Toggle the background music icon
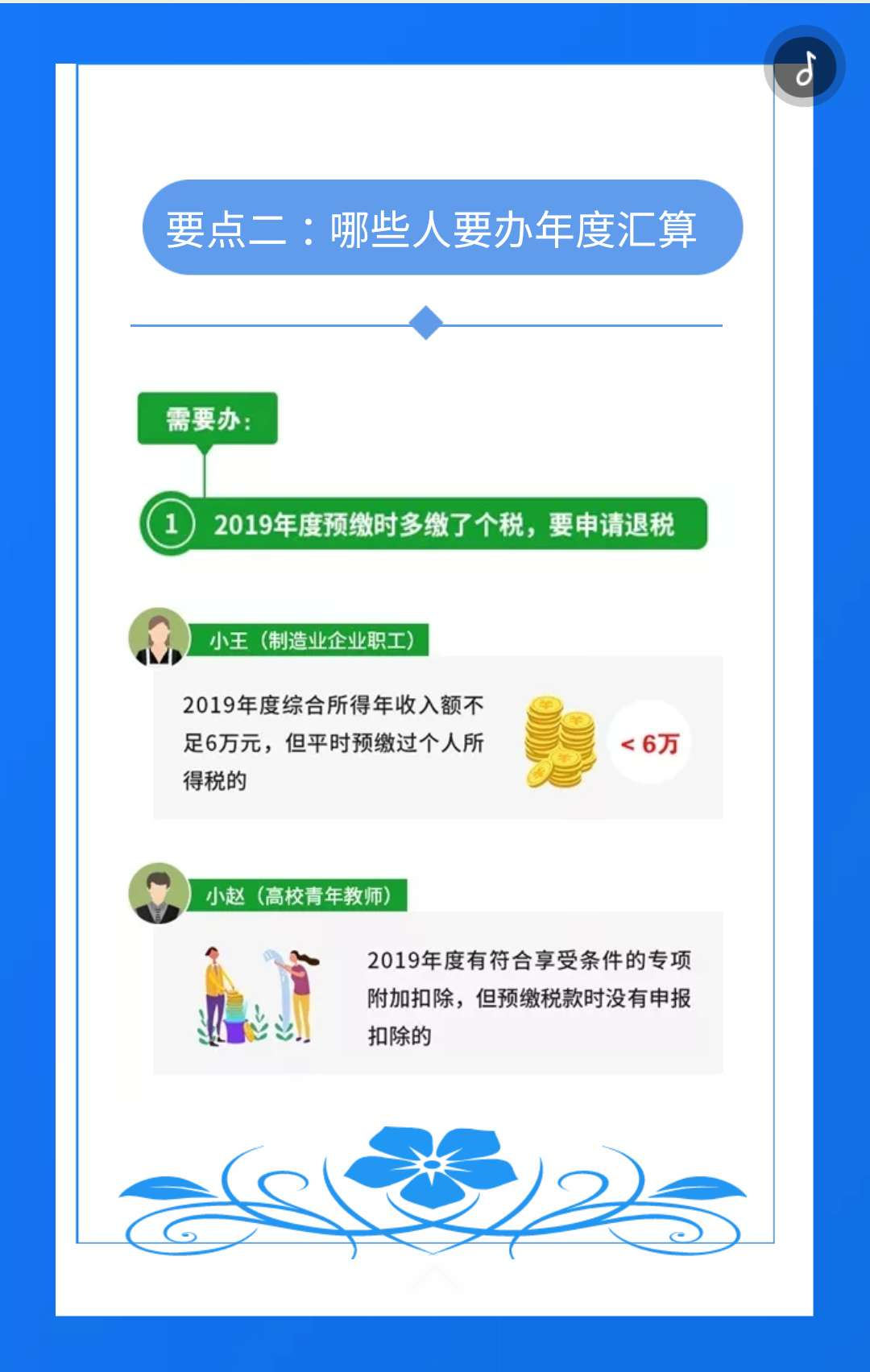 click(x=805, y=67)
